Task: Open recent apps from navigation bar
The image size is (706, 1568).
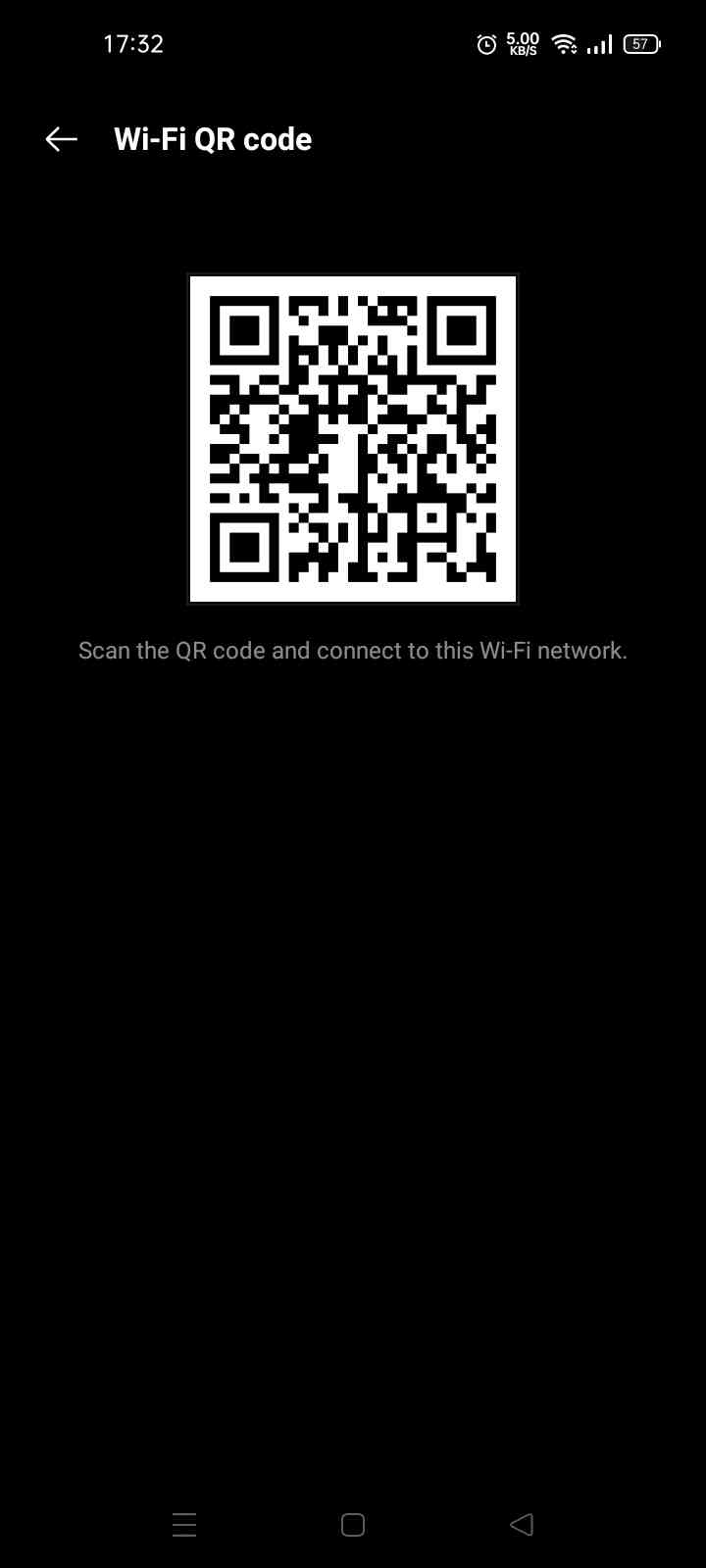Action: (184, 1525)
